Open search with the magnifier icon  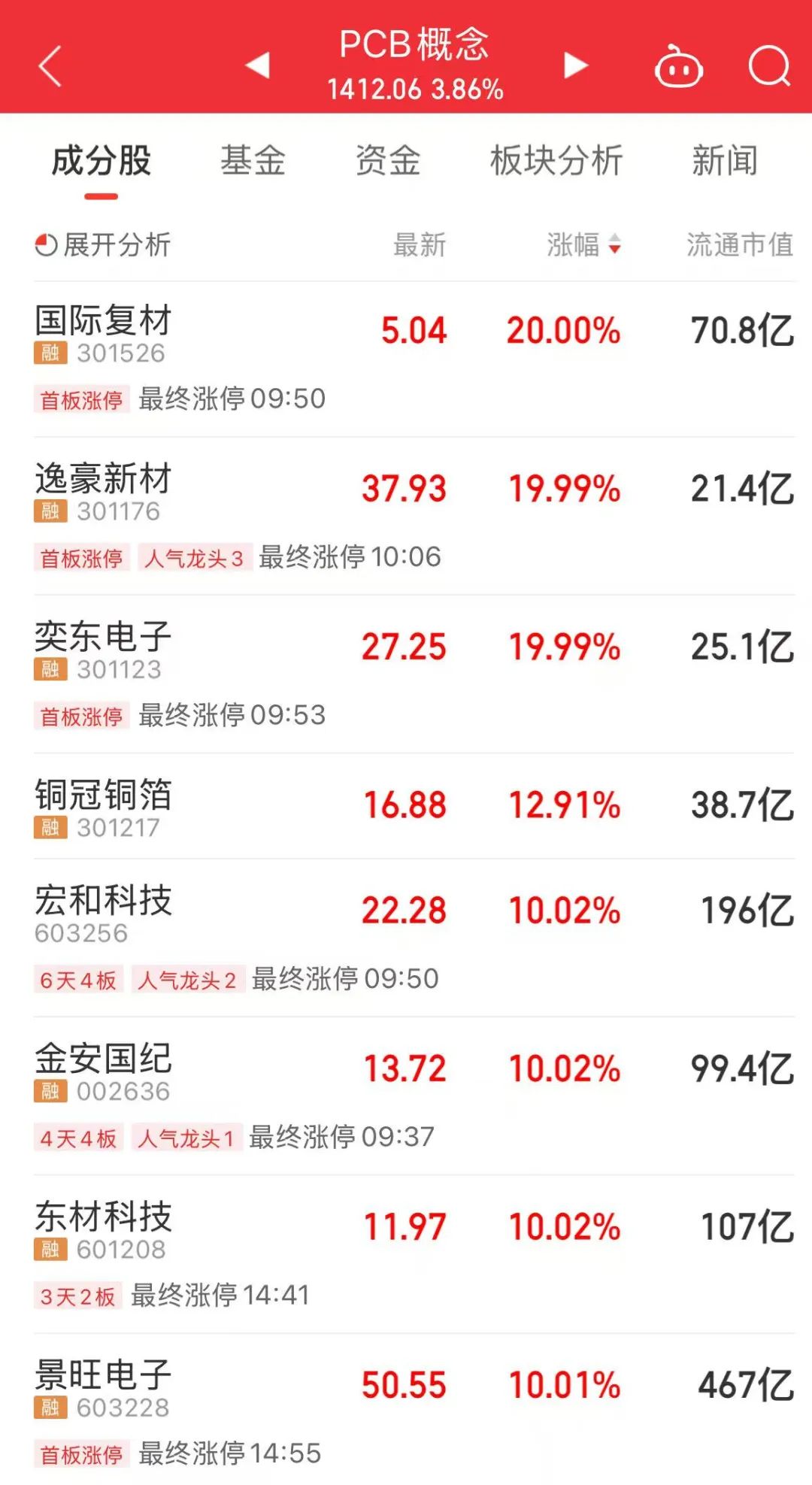pos(769,66)
